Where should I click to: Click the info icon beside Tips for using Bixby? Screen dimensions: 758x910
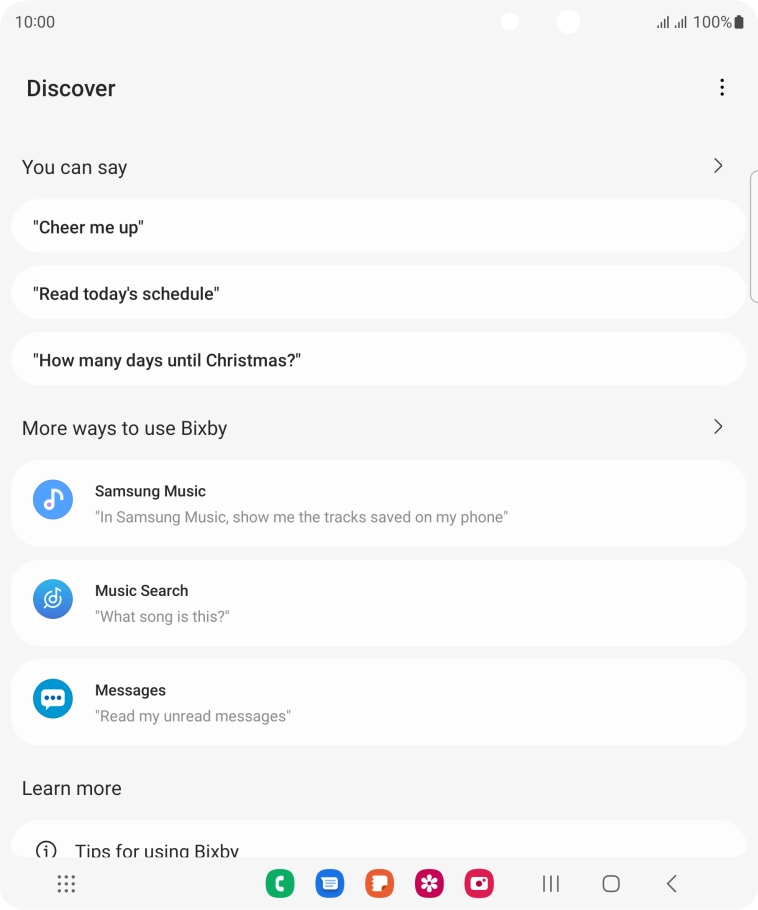pos(46,849)
